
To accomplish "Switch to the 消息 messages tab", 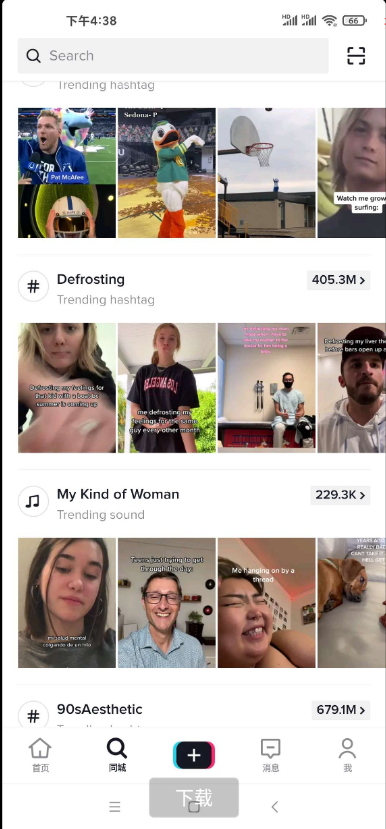I will 270,755.
